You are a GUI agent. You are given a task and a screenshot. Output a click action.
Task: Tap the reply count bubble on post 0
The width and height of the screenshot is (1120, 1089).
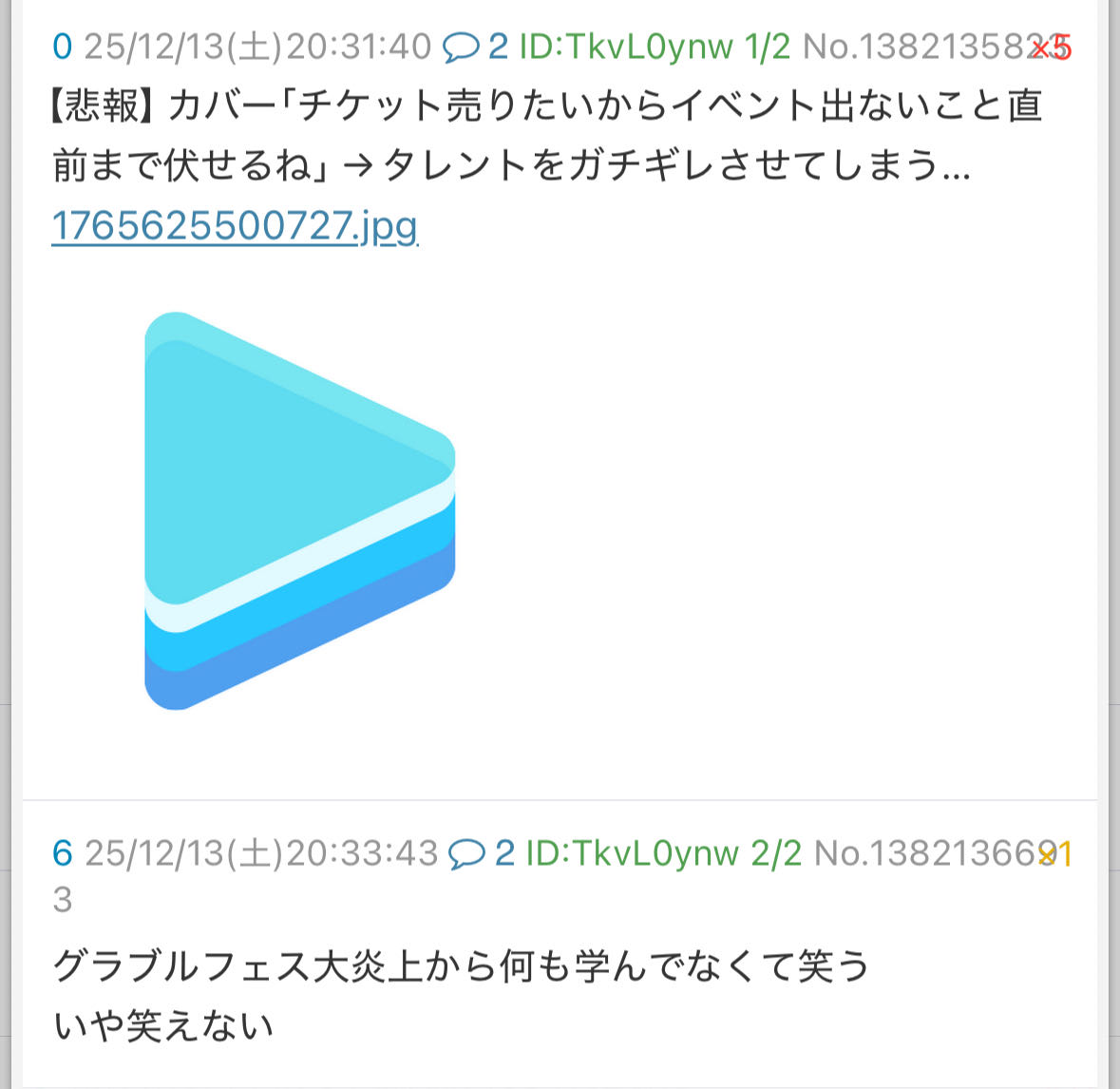click(475, 48)
